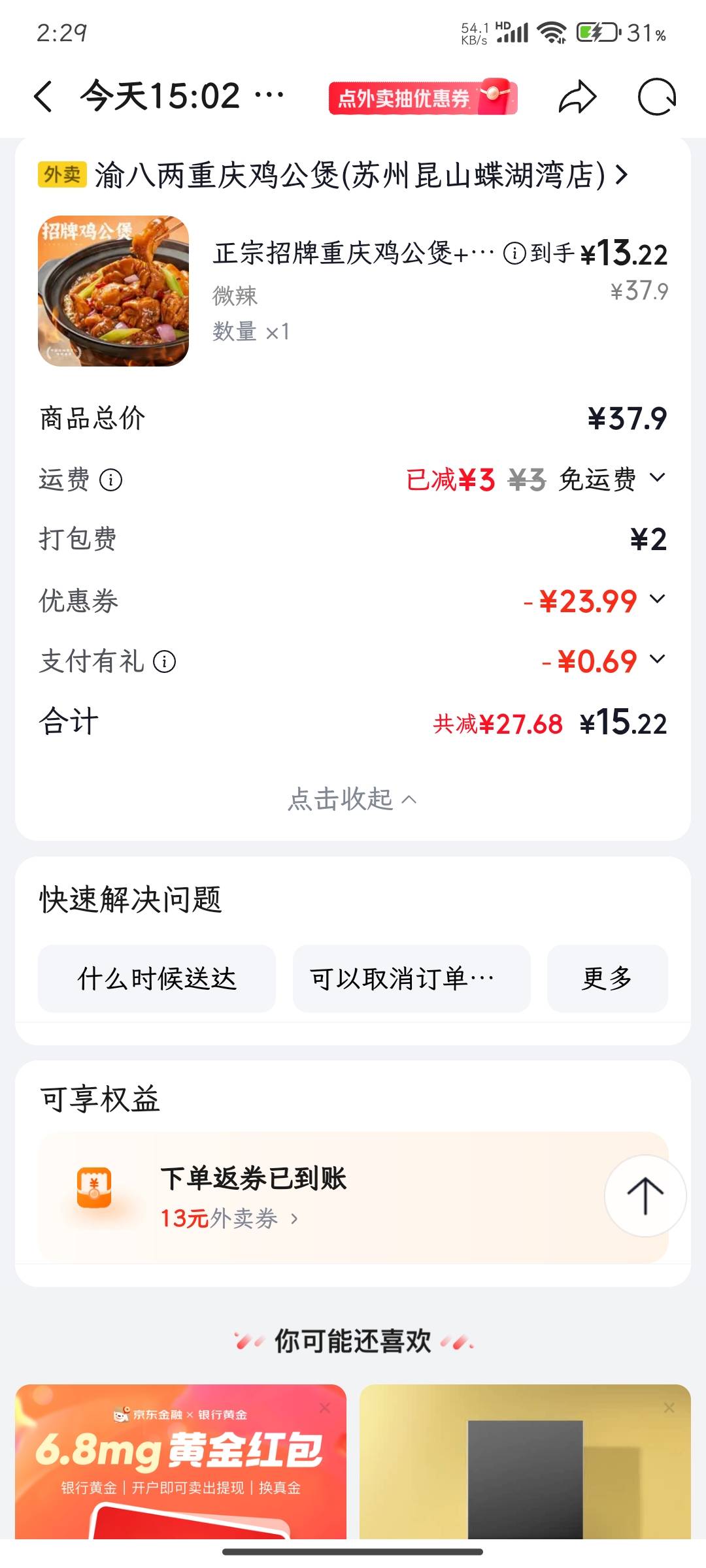Screen dimensions: 706x1568
Task: Select the 什么时候送达 quick question
Action: coord(157,979)
